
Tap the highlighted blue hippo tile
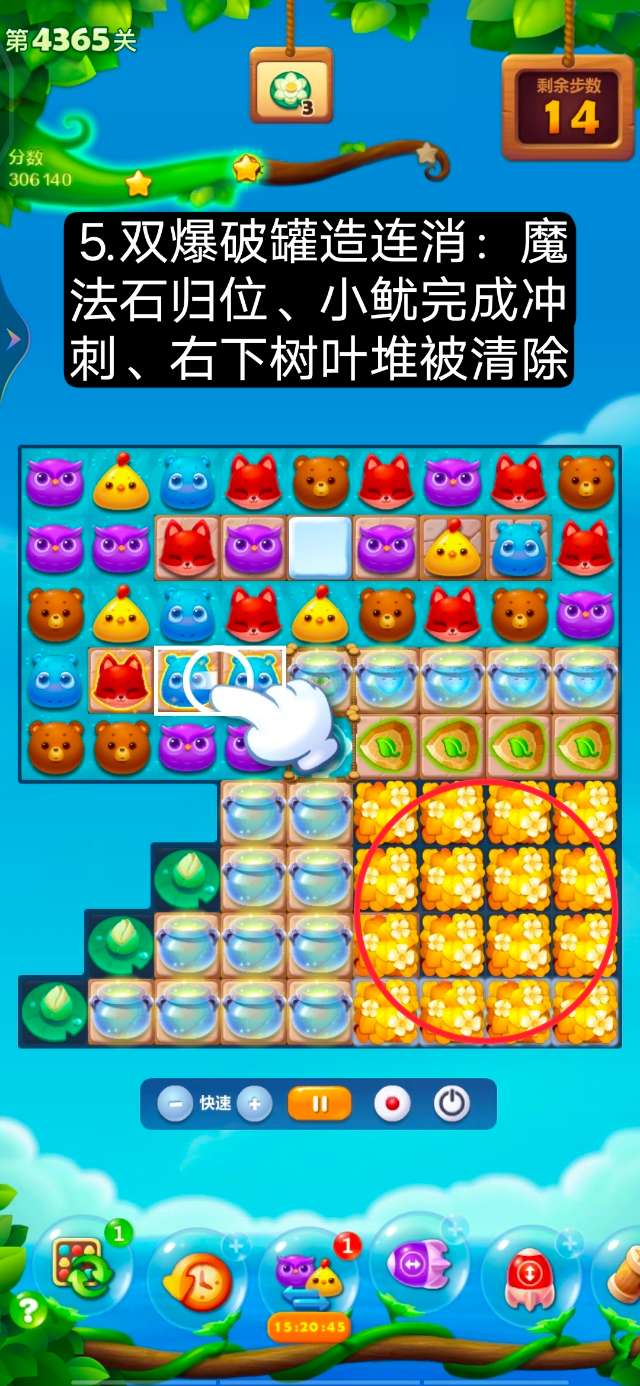[x=187, y=681]
